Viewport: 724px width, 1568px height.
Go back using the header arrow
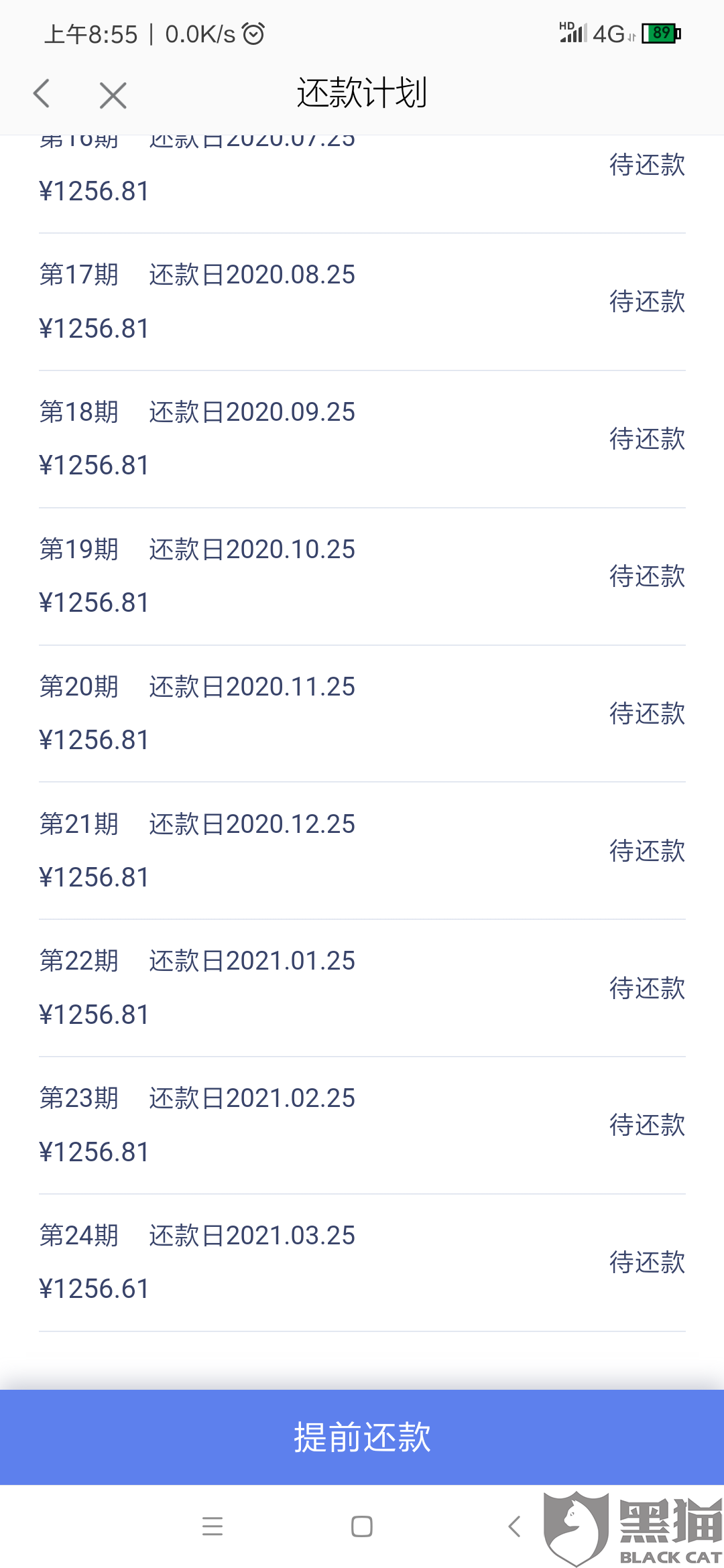click(42, 94)
